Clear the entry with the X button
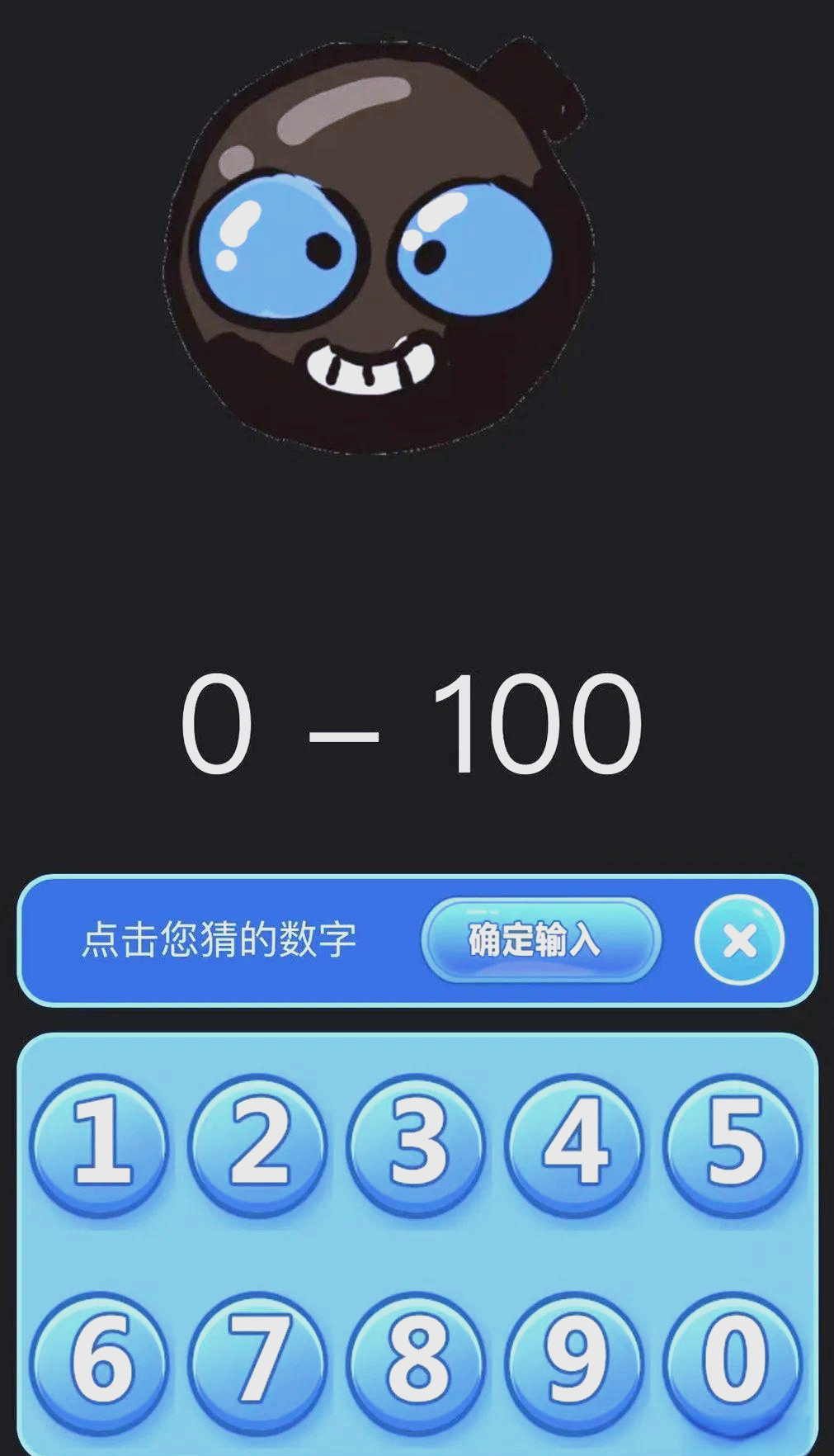 pos(739,940)
